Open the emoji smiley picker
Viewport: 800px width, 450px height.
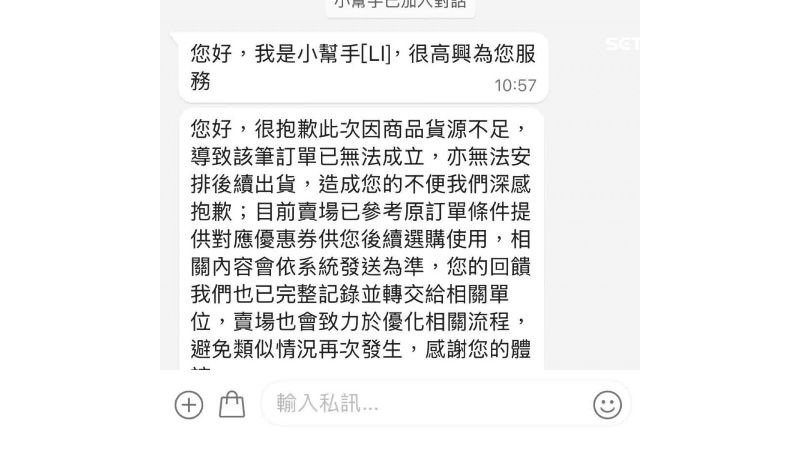[x=607, y=404]
